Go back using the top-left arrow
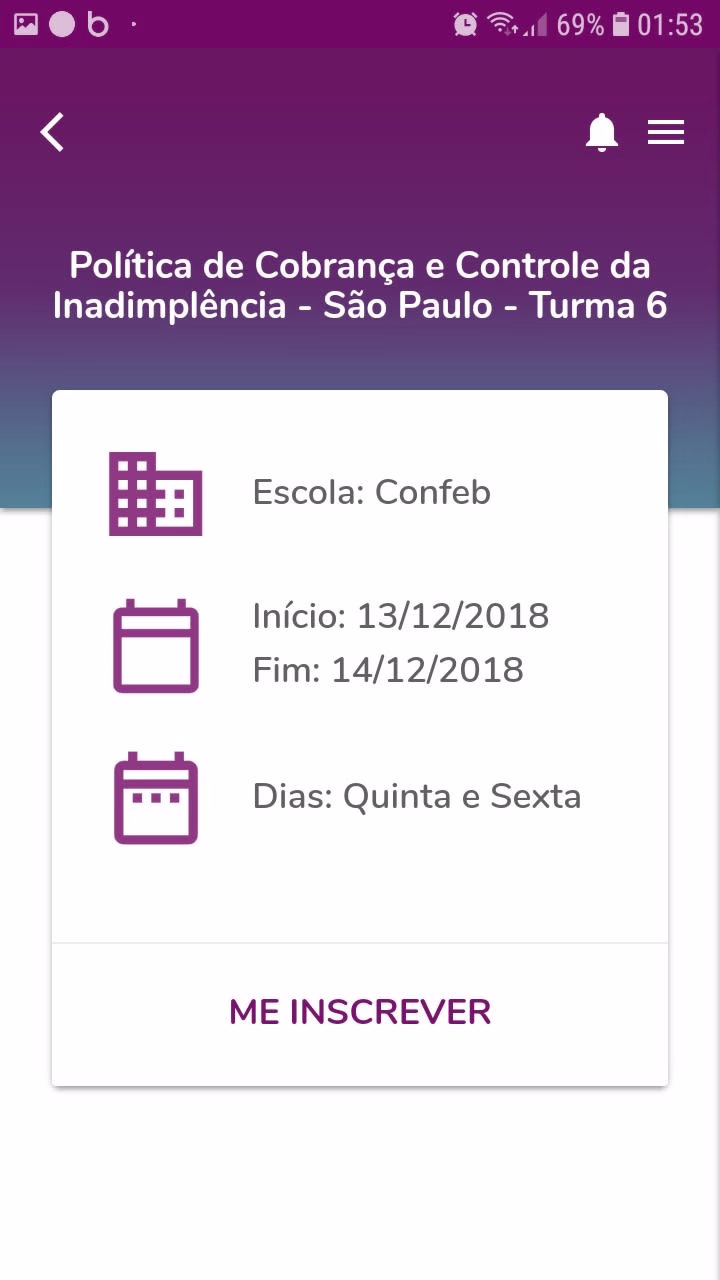 pyautogui.click(x=52, y=132)
